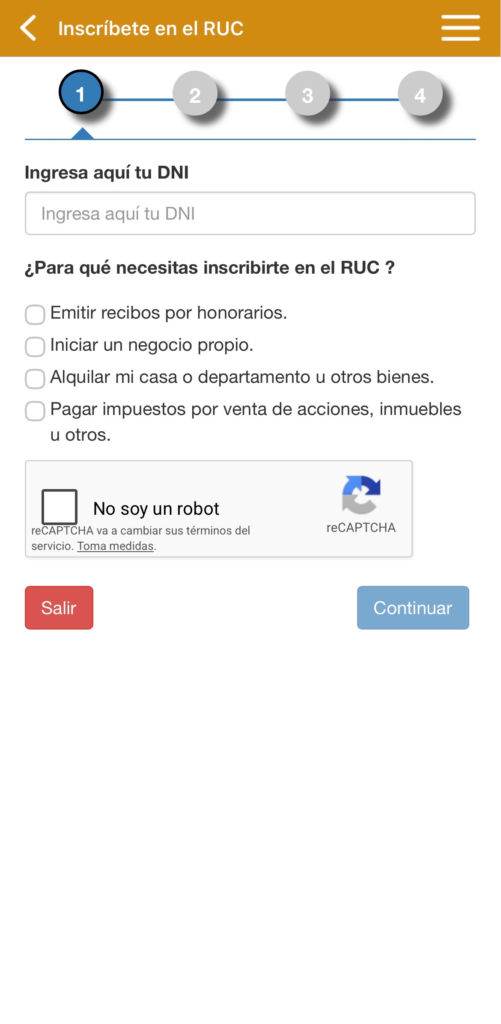Mark the 'No soy un robot' checkbox
The image size is (501, 1024).
pos(59,507)
